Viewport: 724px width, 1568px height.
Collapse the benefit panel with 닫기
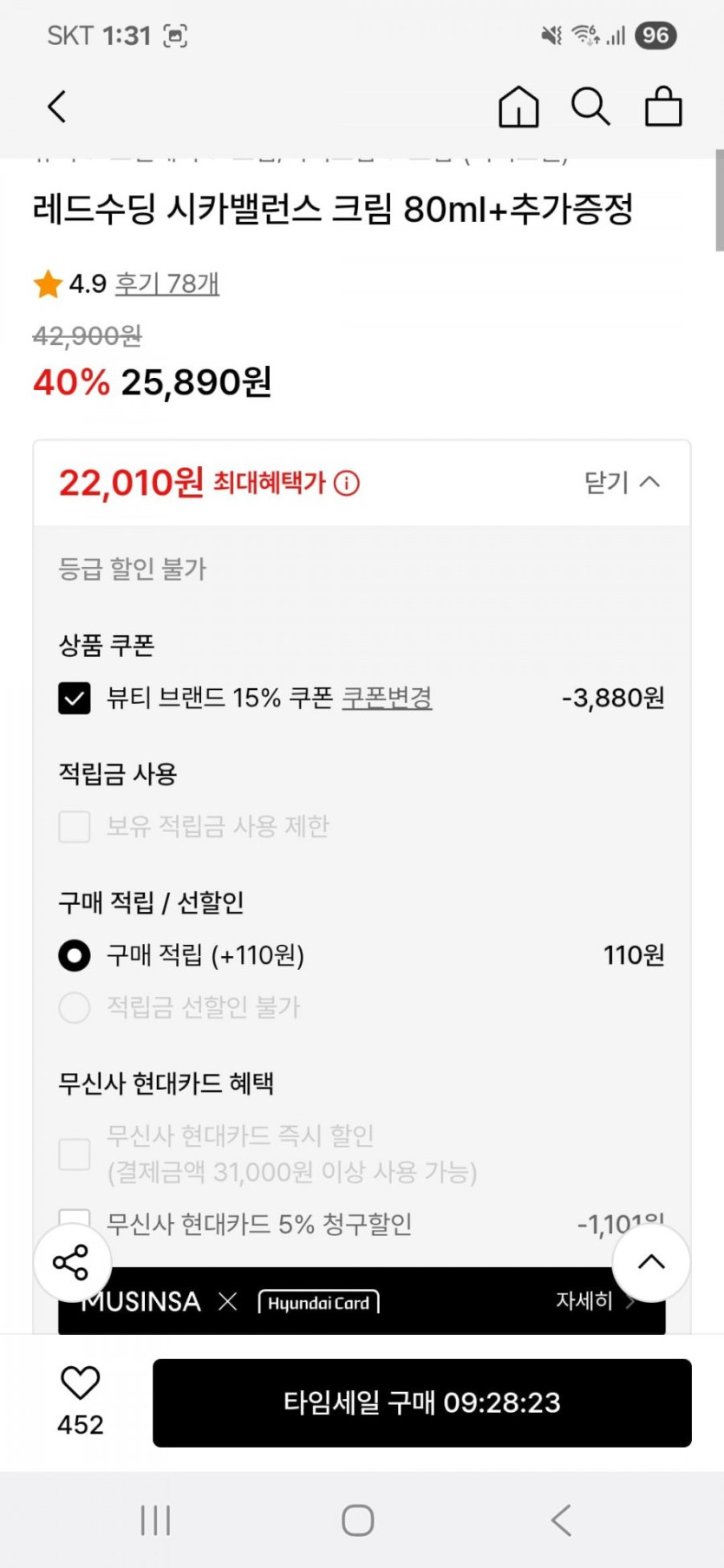(x=622, y=482)
